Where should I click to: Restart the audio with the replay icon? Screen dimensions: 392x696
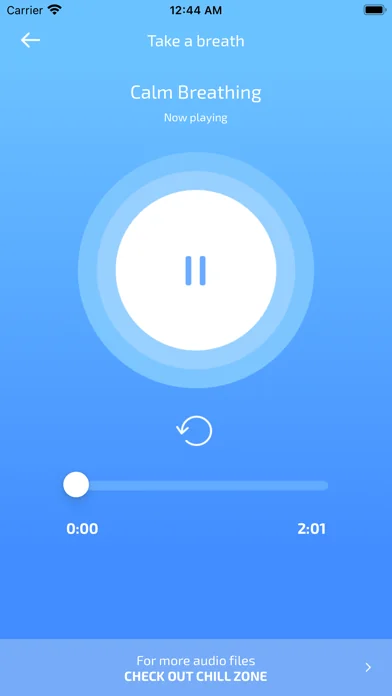click(194, 431)
